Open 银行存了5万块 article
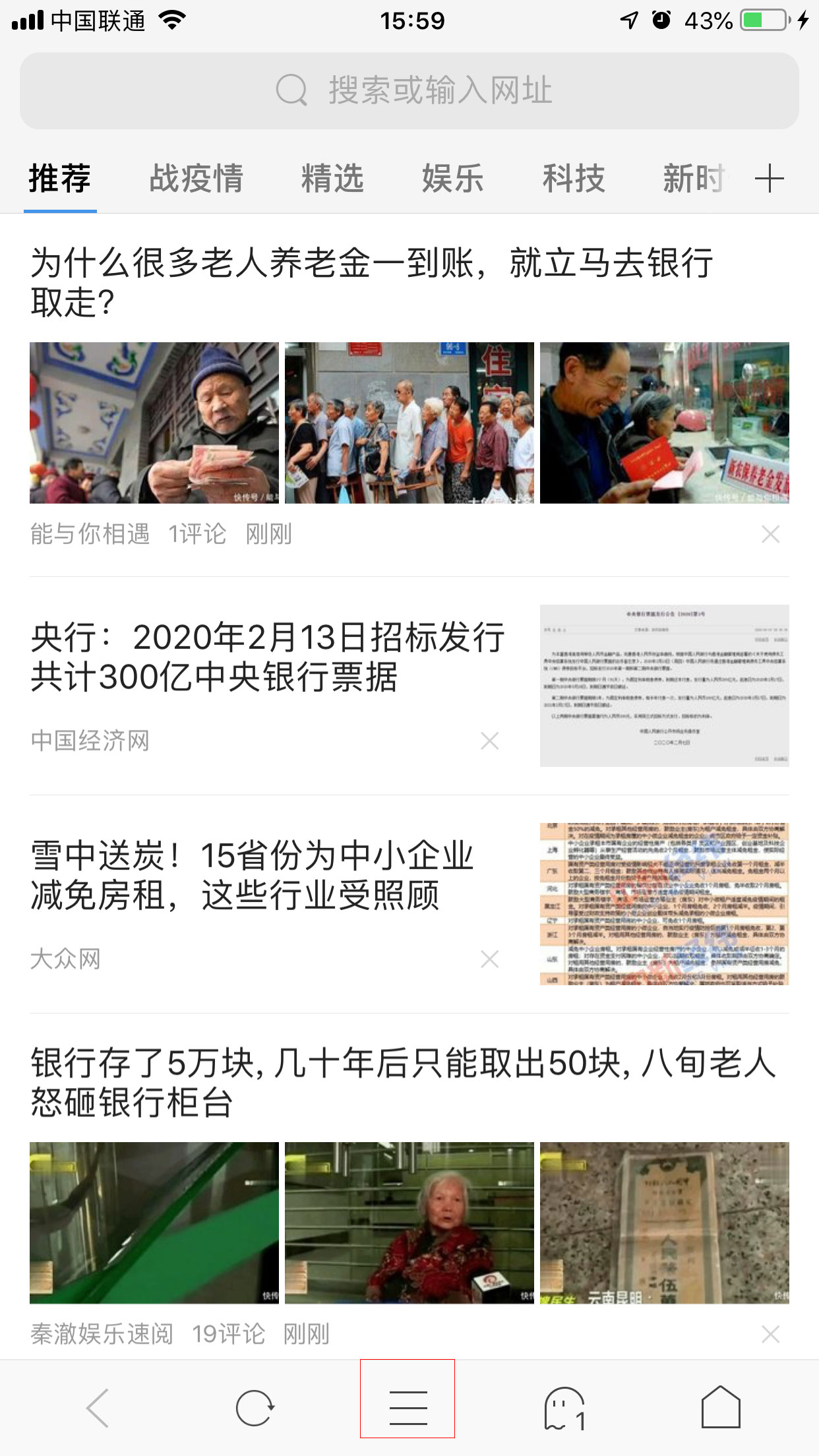The width and height of the screenshot is (819, 1456). click(402, 1082)
